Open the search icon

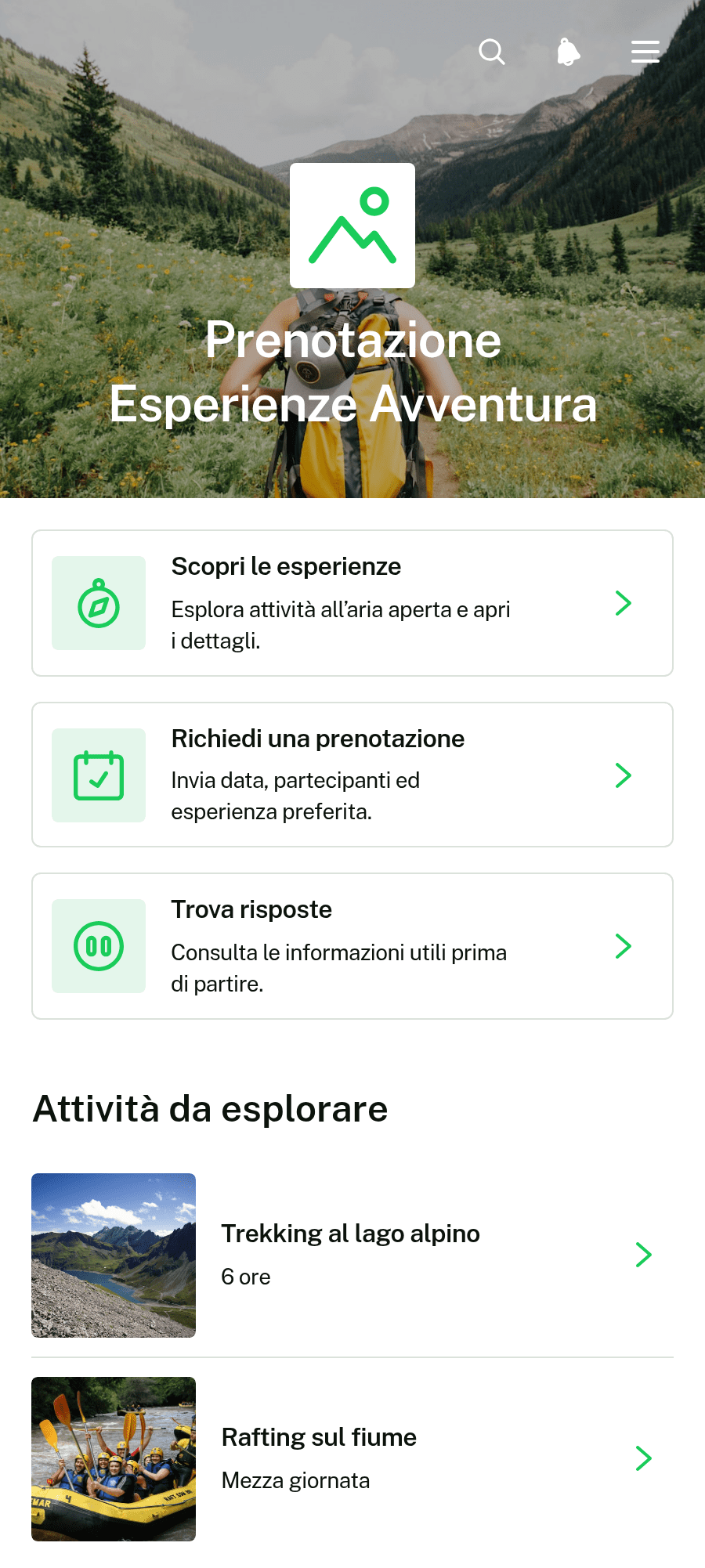point(492,52)
